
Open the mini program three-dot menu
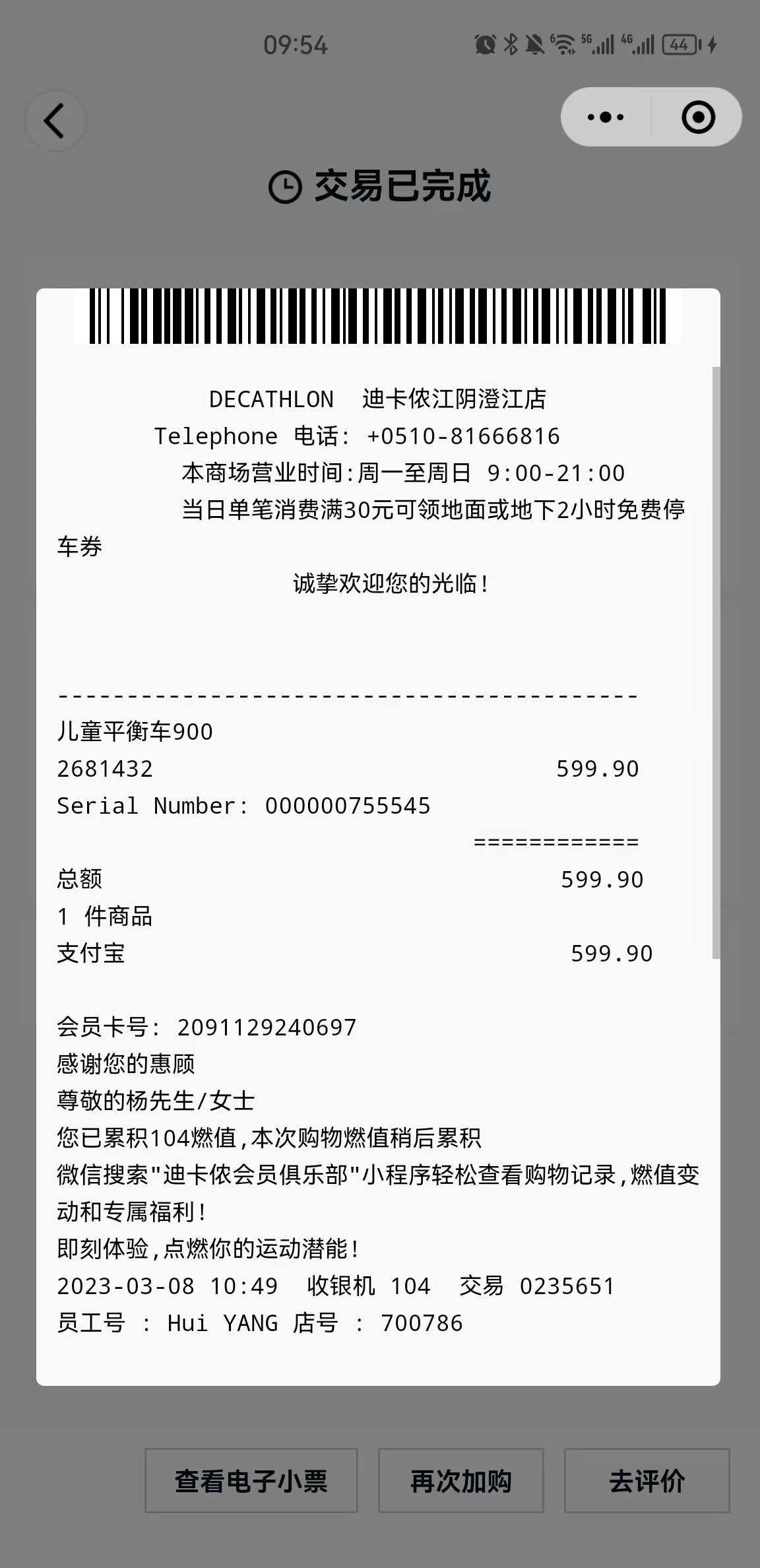tap(606, 117)
